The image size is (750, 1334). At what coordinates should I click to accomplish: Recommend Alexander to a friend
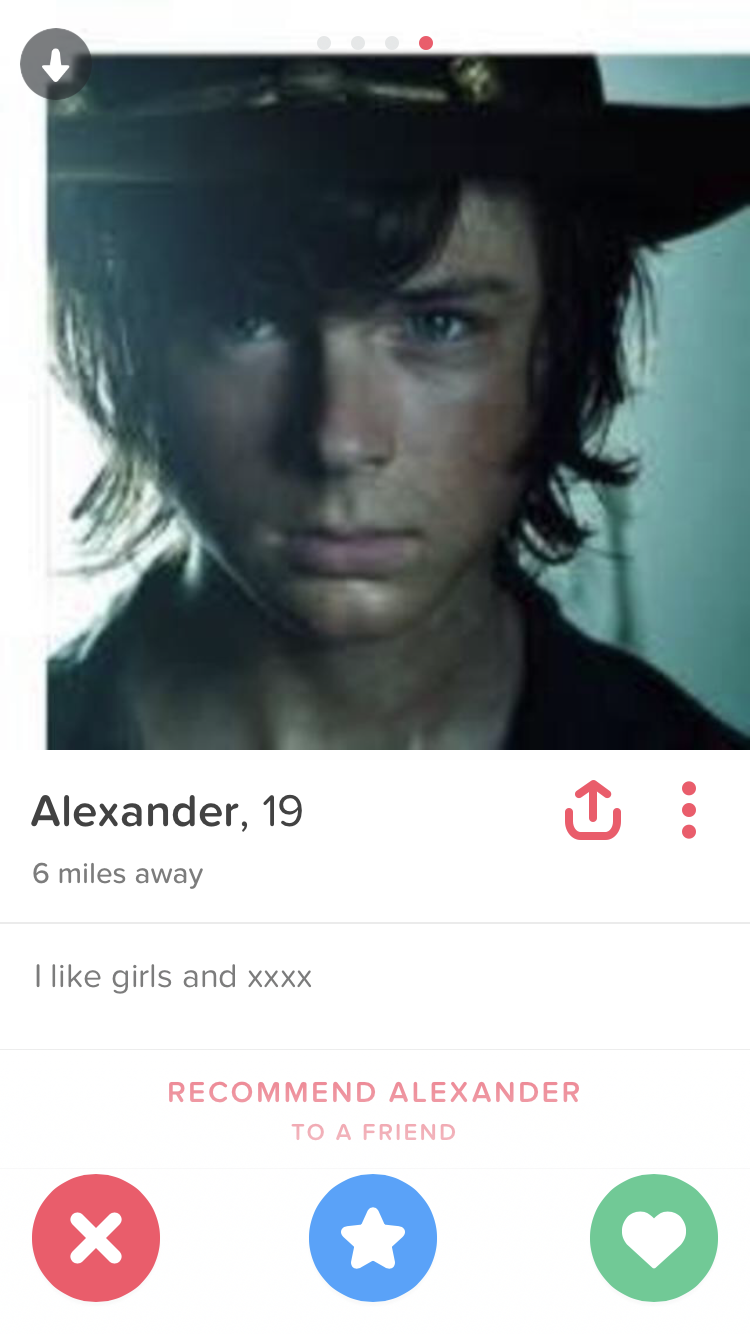pos(374,1109)
